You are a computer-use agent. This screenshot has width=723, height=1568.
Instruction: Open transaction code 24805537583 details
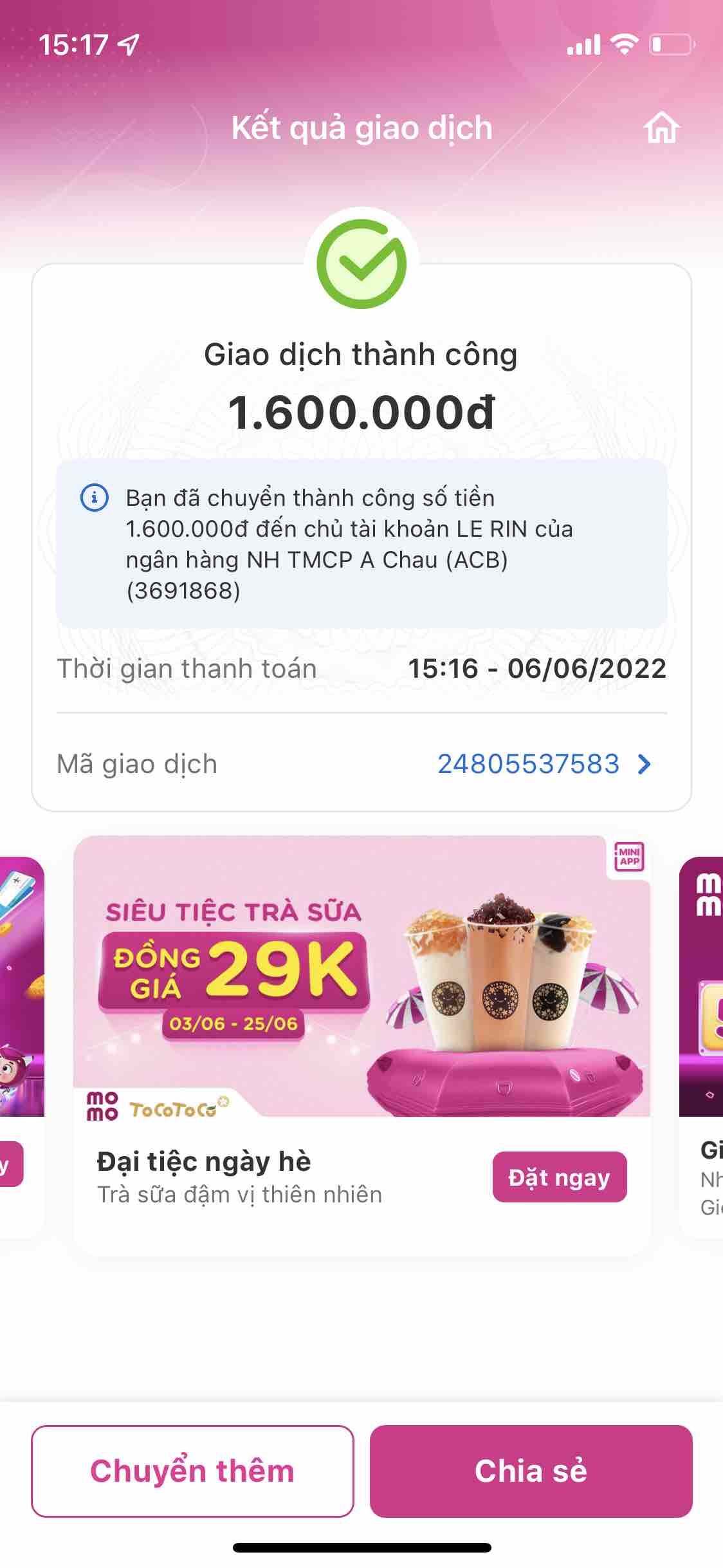pos(544,764)
